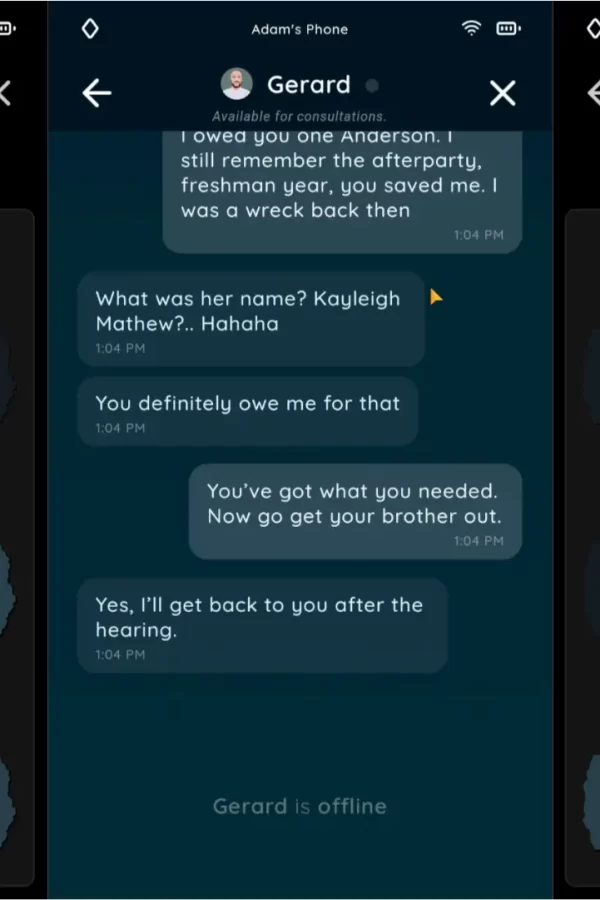Go back from Gerard's chat

click(x=97, y=93)
